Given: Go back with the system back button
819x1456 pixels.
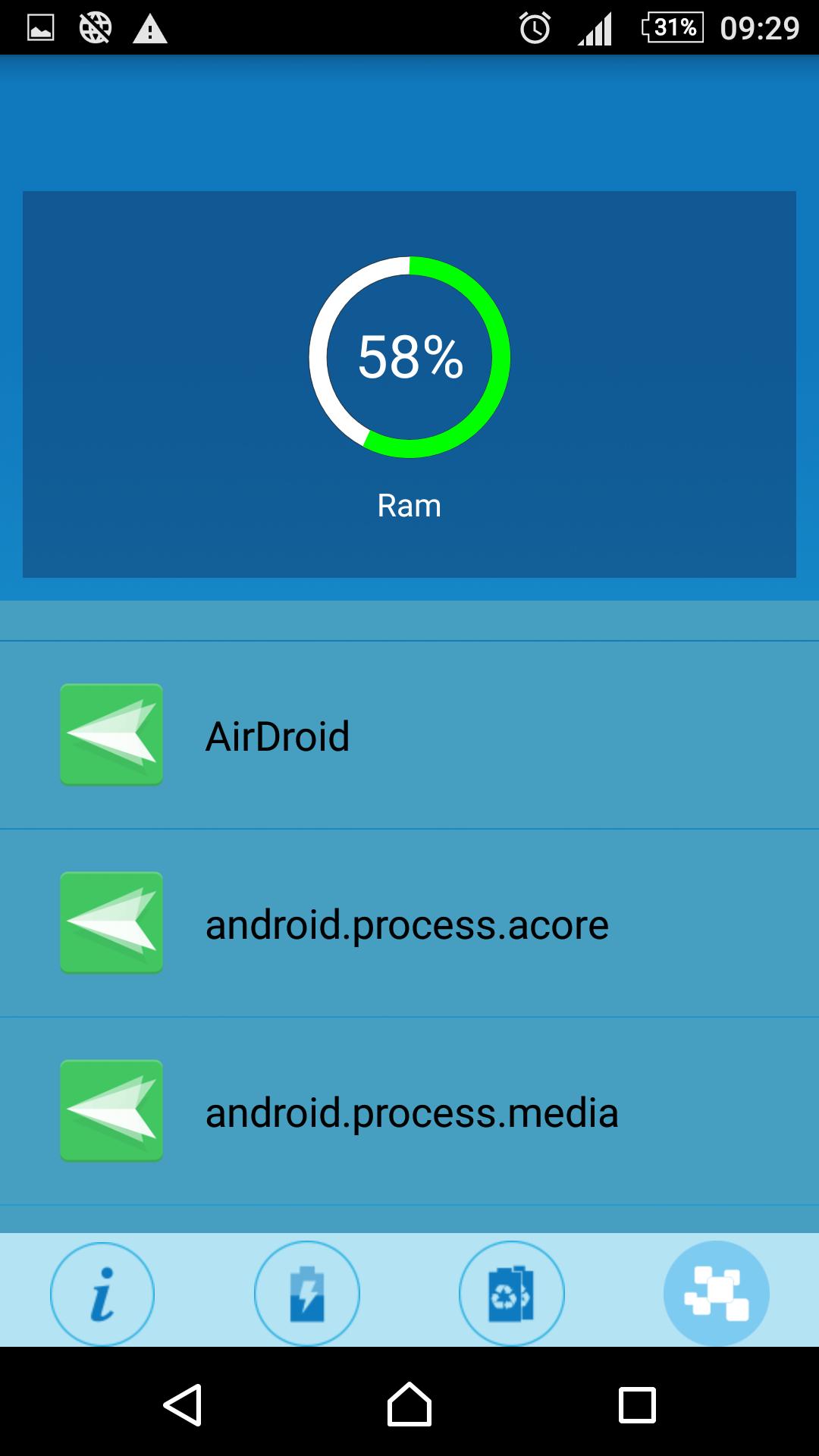Looking at the screenshot, I should point(183,1405).
